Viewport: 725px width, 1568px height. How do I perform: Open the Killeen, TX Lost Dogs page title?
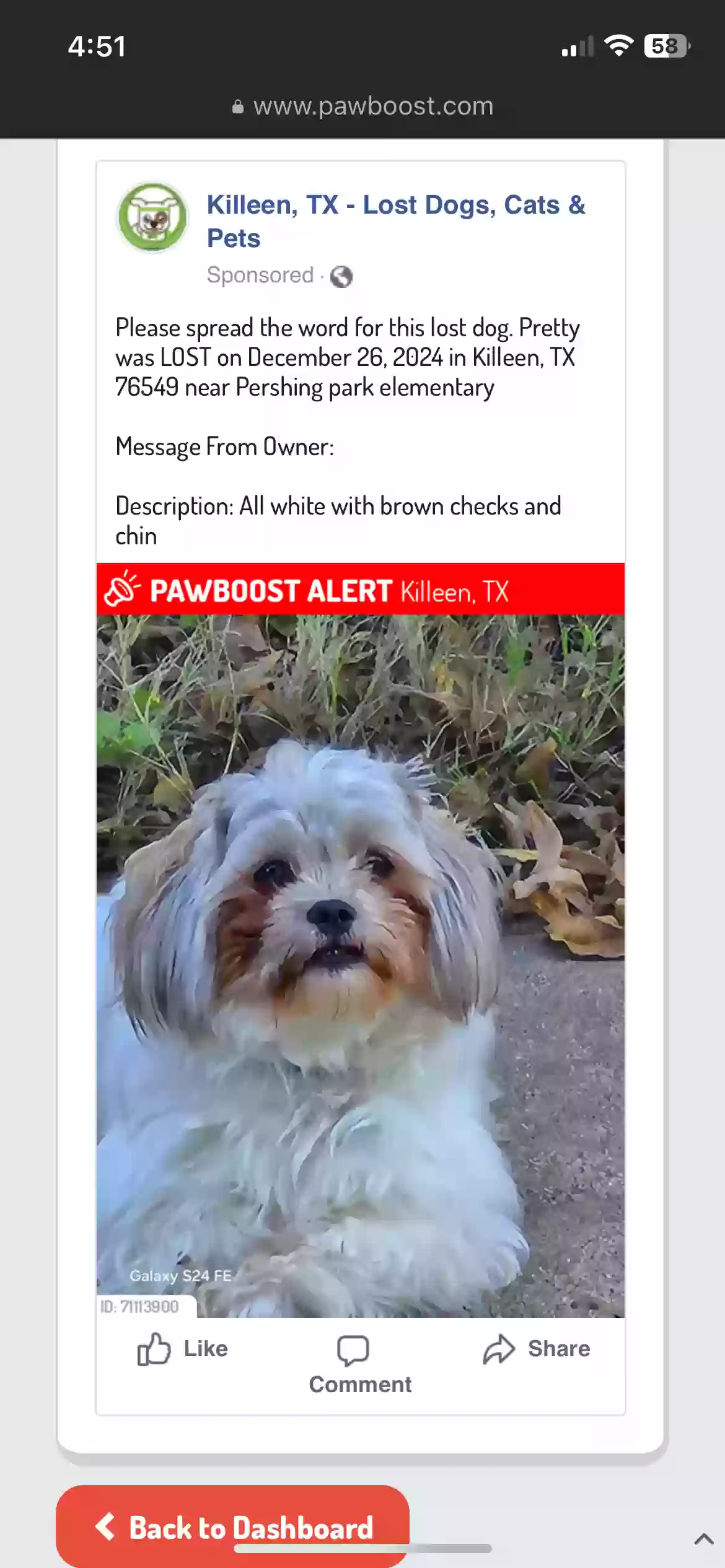point(395,221)
